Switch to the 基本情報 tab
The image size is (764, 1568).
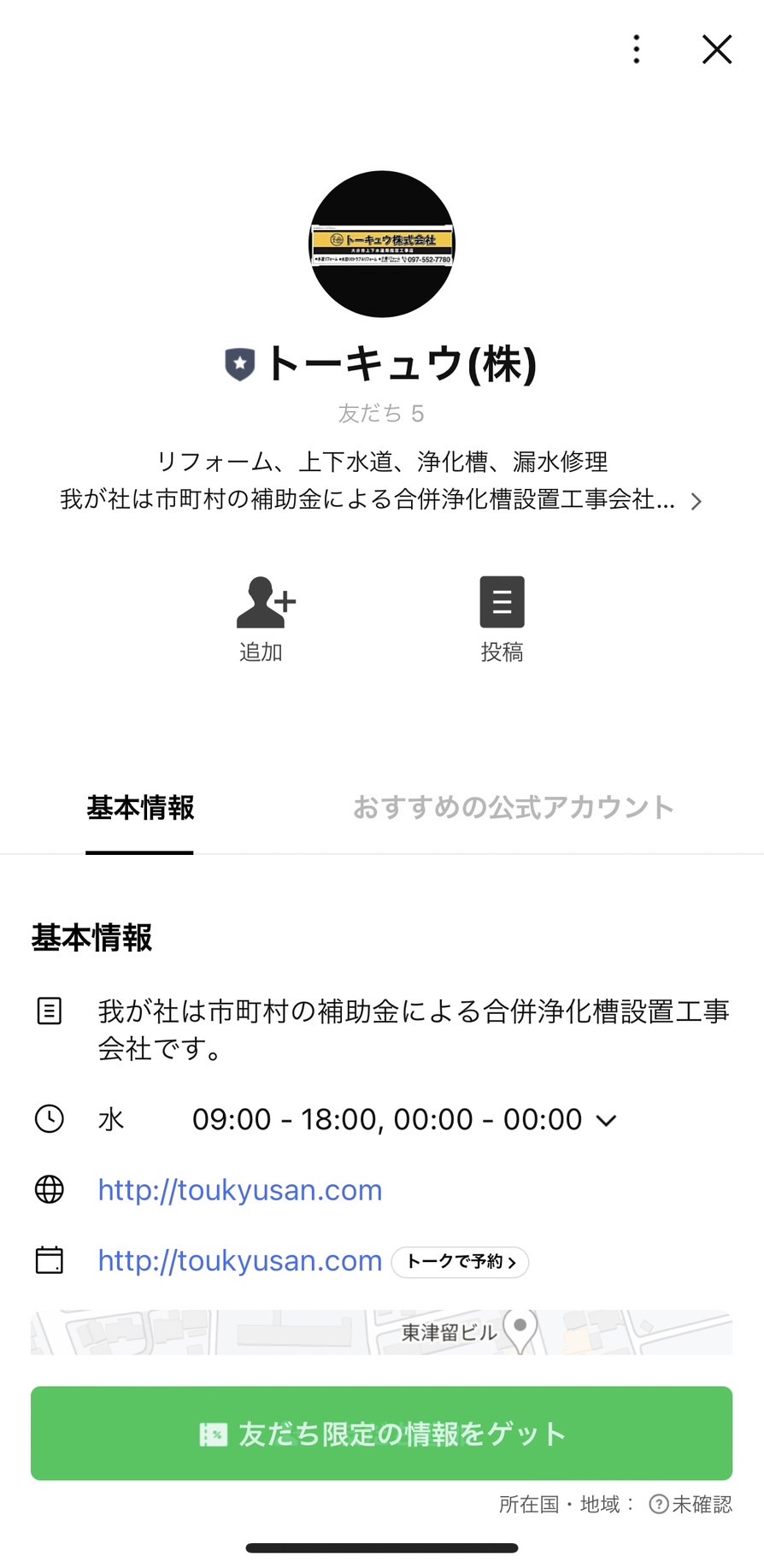139,807
